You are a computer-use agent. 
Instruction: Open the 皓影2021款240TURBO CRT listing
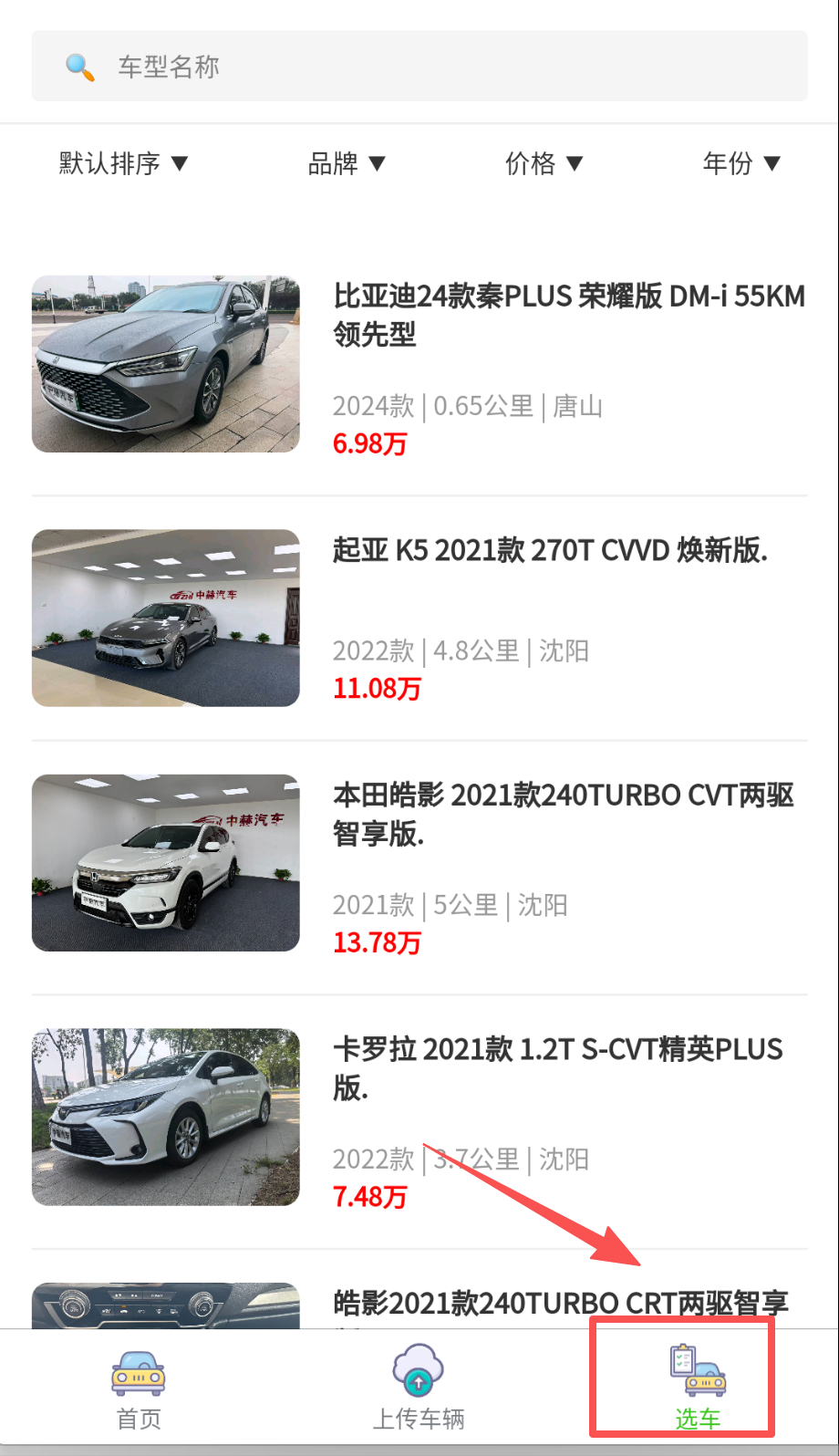tap(560, 1303)
